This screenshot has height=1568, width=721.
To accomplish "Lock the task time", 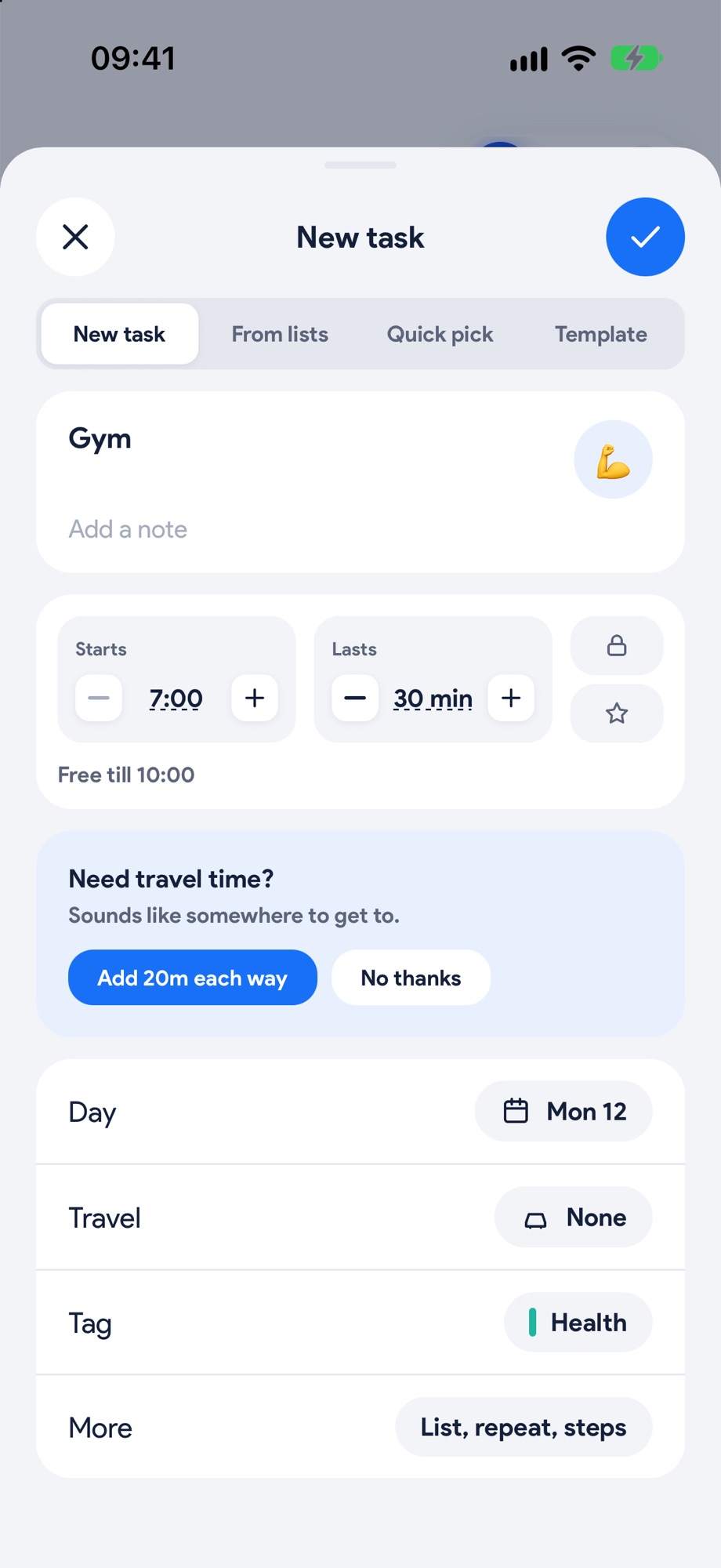I will (x=617, y=645).
